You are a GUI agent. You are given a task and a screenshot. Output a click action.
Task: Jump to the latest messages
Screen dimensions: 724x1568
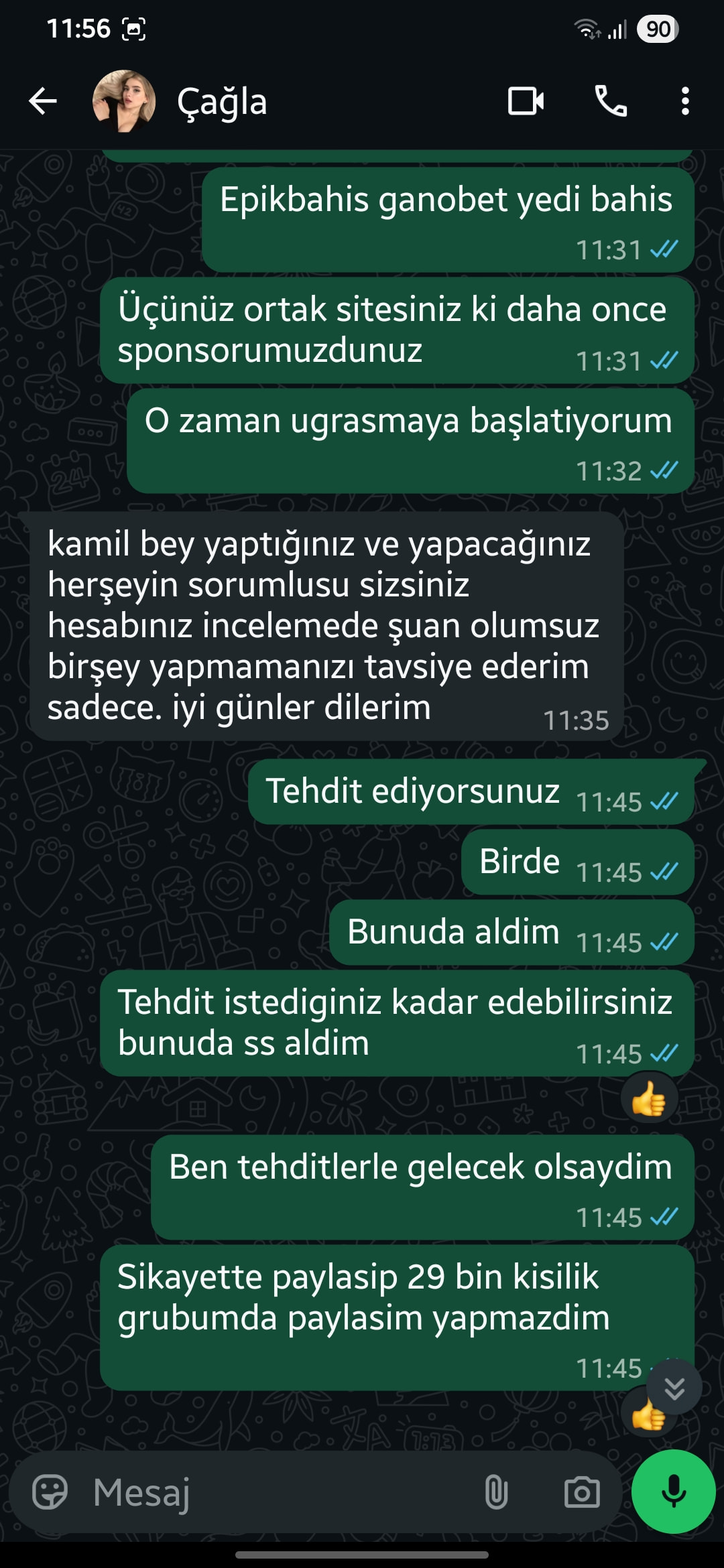[x=674, y=1388]
